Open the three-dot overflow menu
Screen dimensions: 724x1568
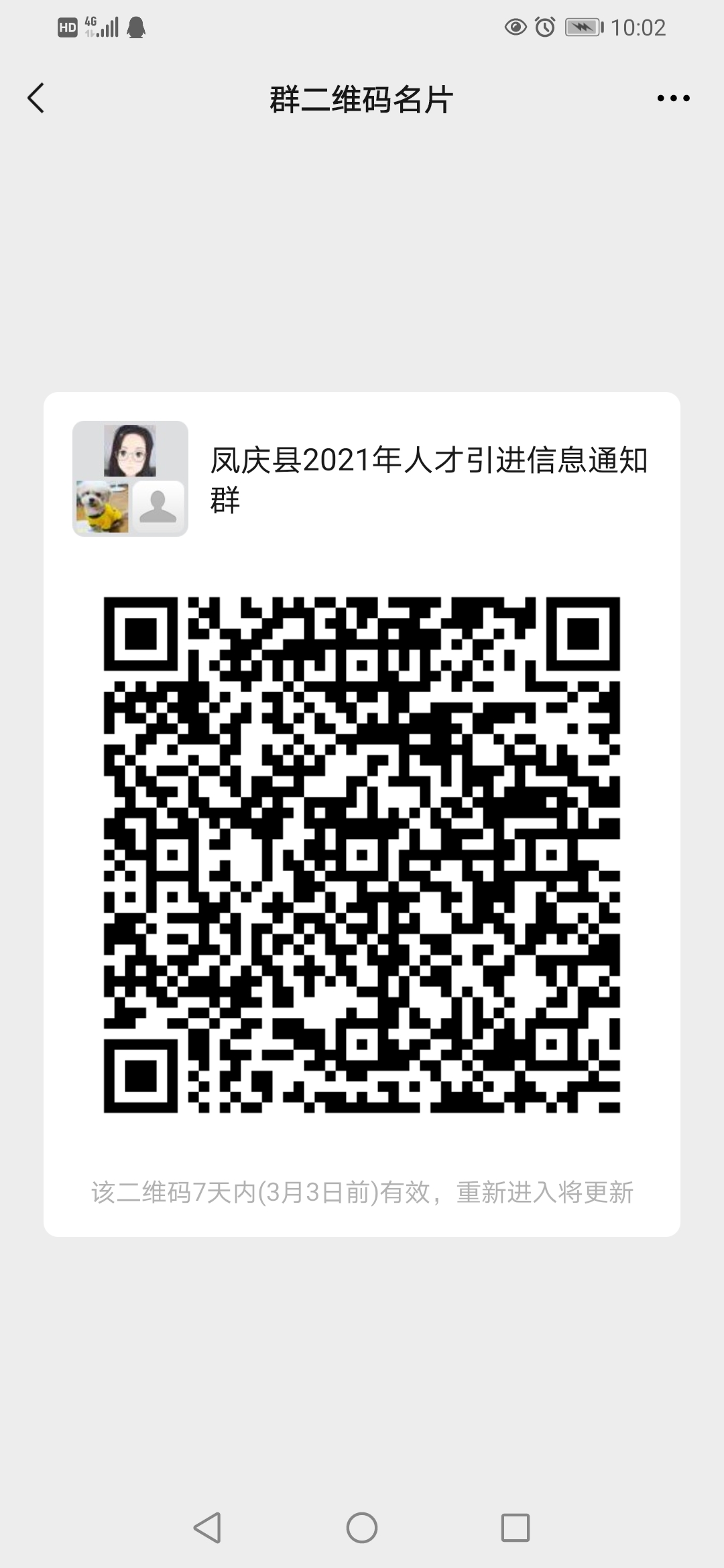pos(673,99)
